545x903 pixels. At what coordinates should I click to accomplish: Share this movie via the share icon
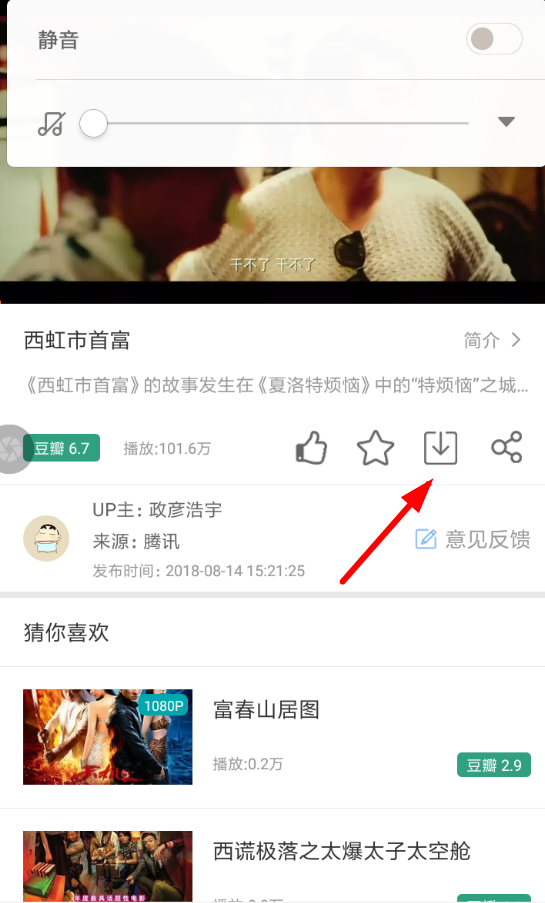(x=506, y=447)
